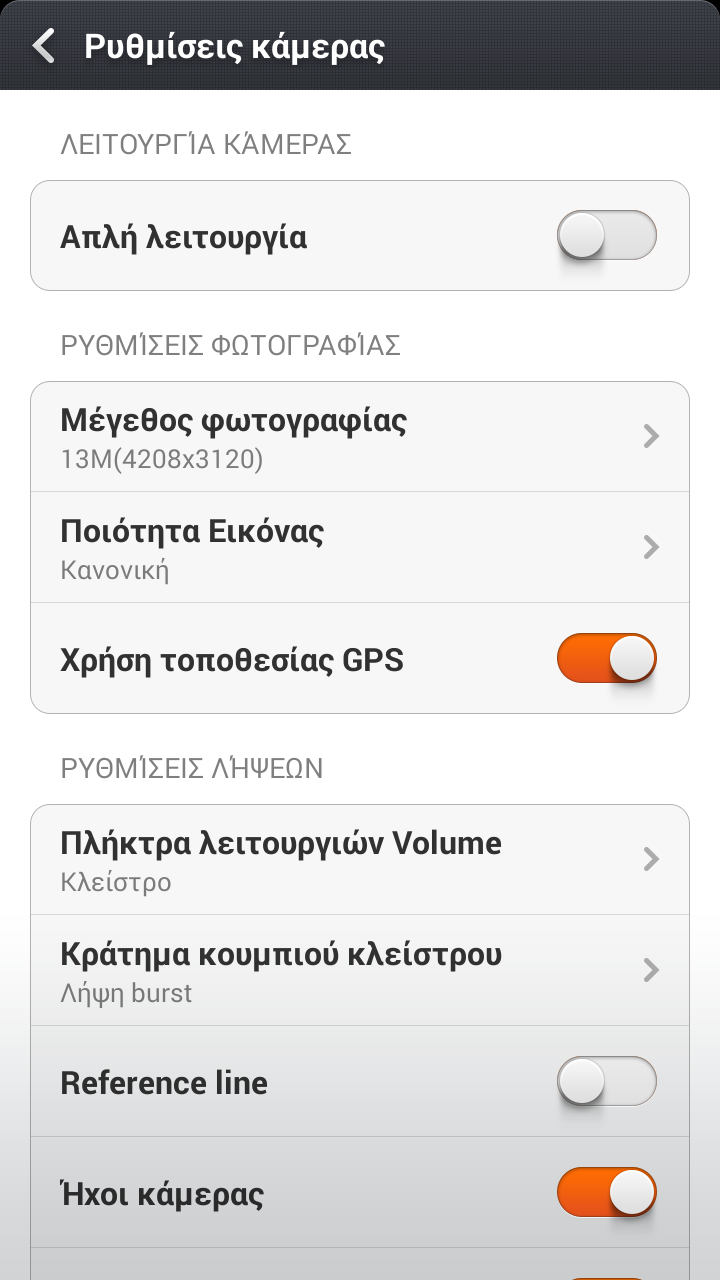Enable the Απλή λειτουργία switch

click(x=606, y=237)
